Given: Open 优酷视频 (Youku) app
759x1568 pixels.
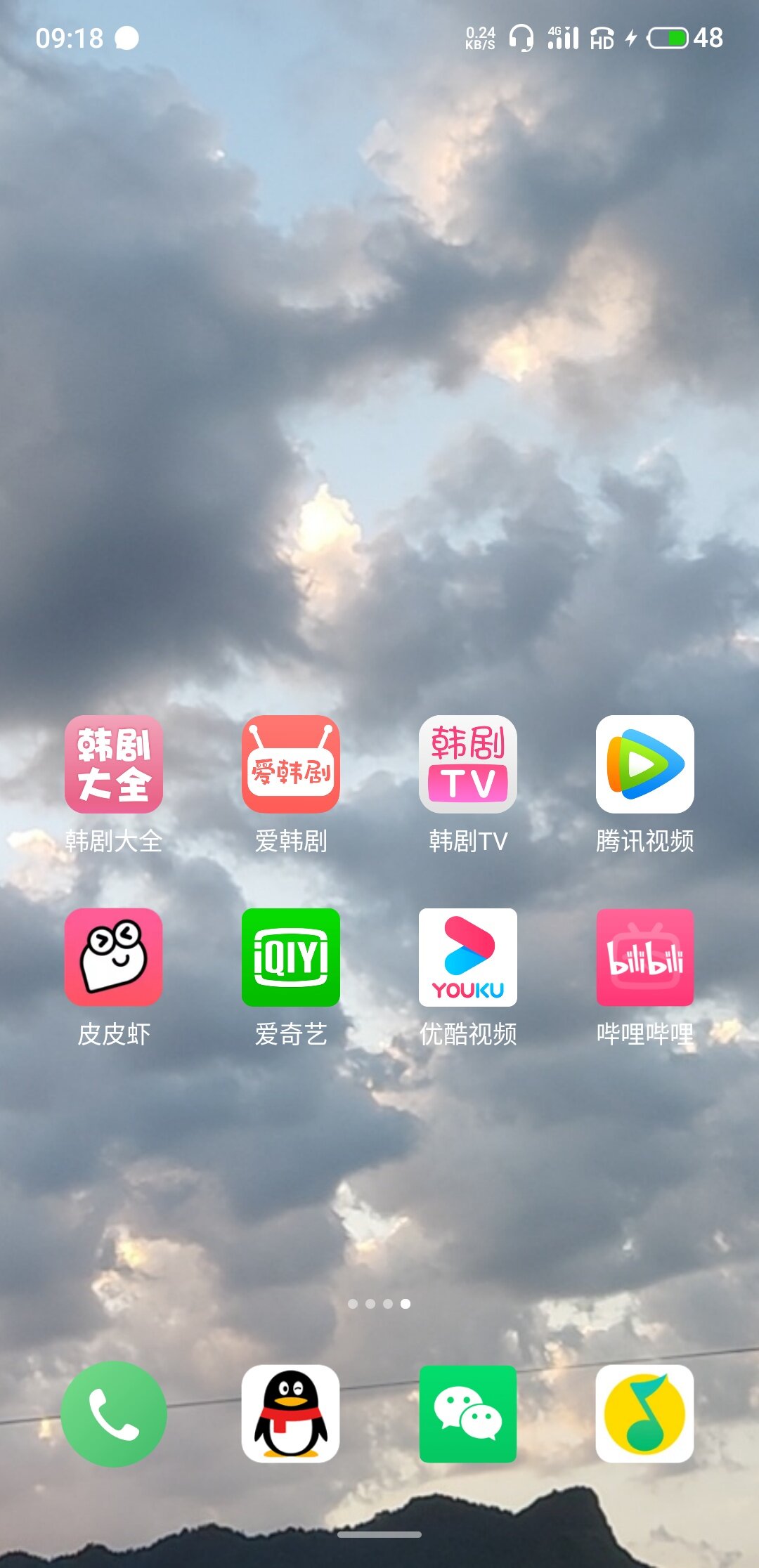Looking at the screenshot, I should pos(468,957).
